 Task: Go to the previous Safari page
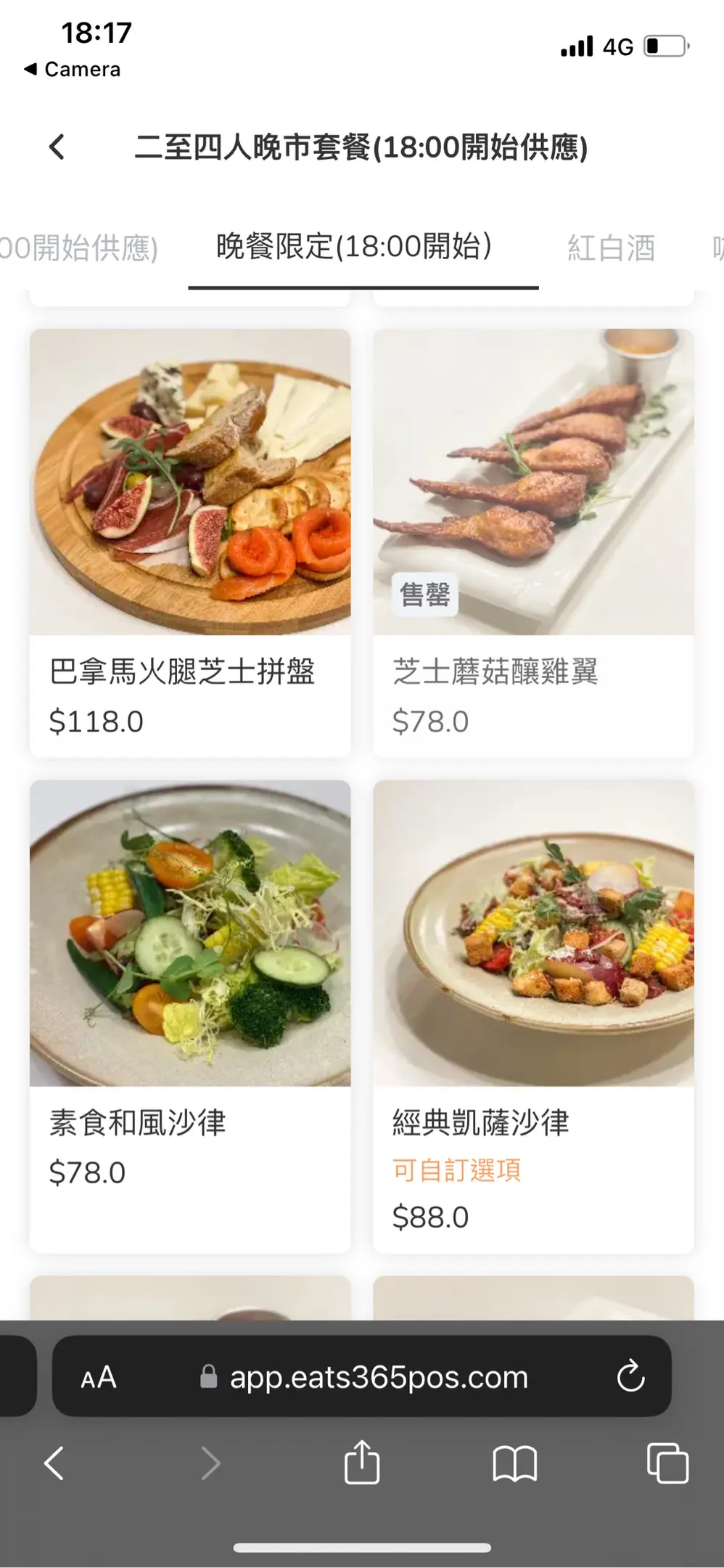54,1463
